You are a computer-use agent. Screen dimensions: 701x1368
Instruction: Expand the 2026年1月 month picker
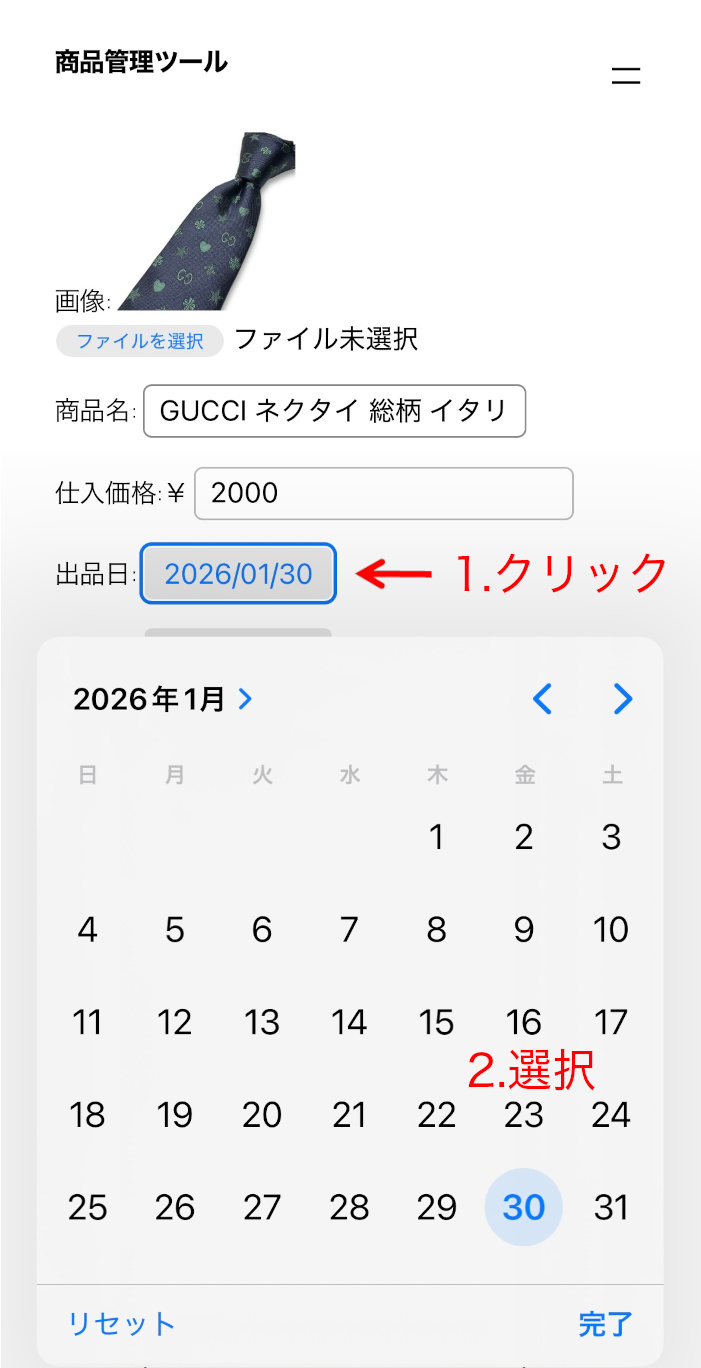pos(163,699)
